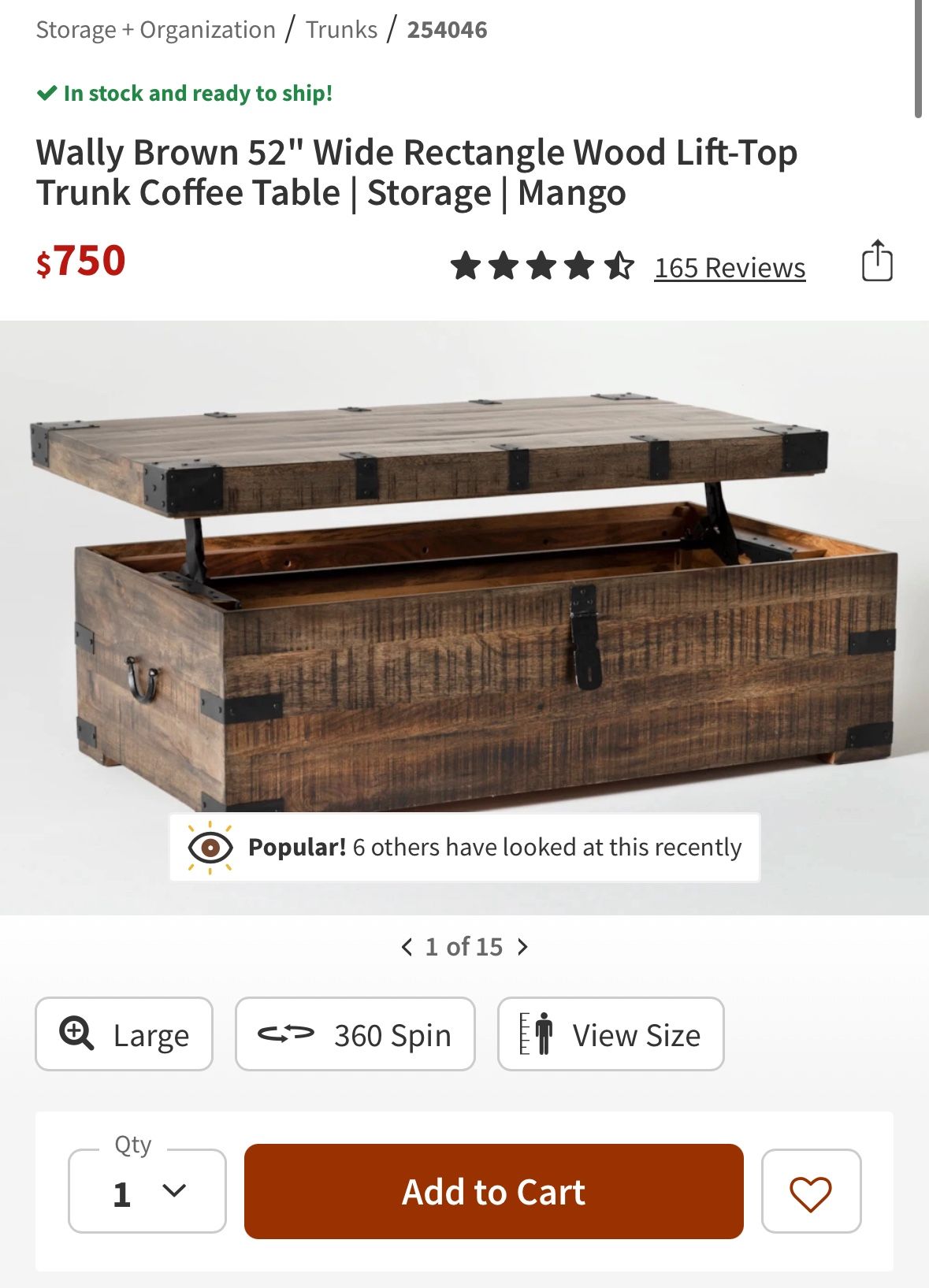The width and height of the screenshot is (929, 1288).
Task: Click the Add to Cart button
Action: [x=494, y=1192]
